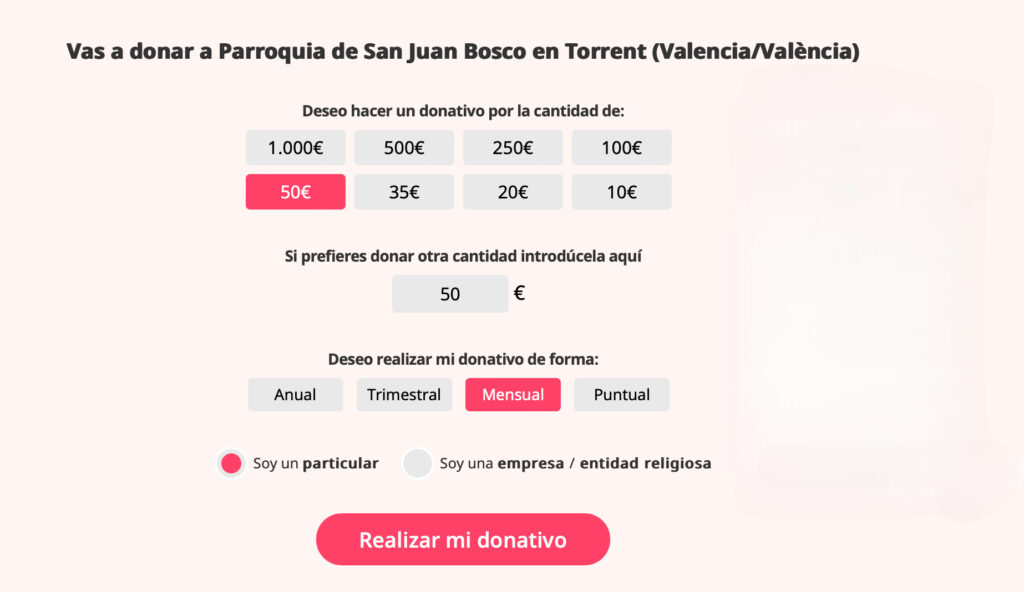This screenshot has height=592, width=1024.
Task: Select the 1.000€ donation amount
Action: pos(295,148)
